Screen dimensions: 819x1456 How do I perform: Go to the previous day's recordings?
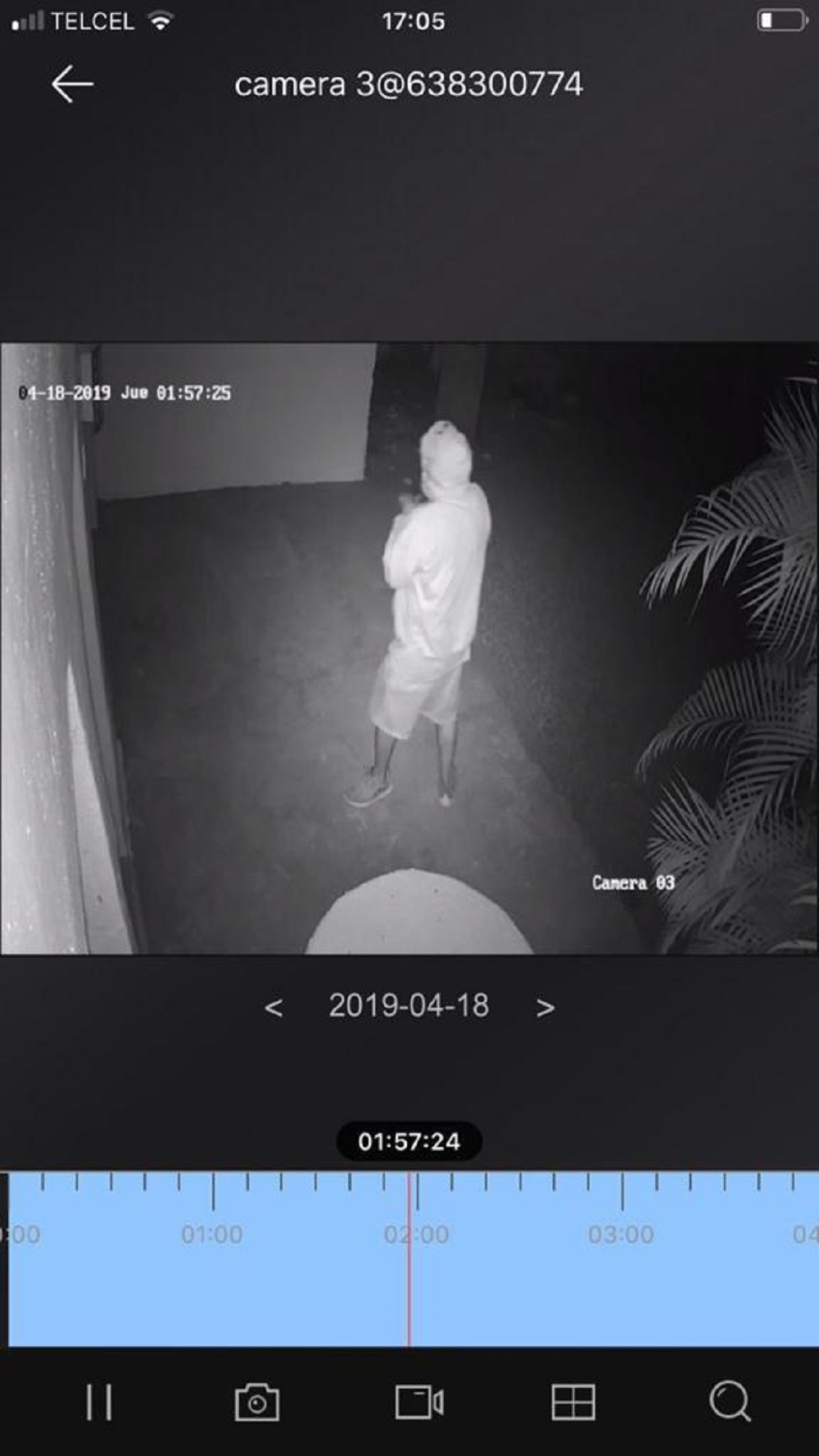(x=274, y=1007)
